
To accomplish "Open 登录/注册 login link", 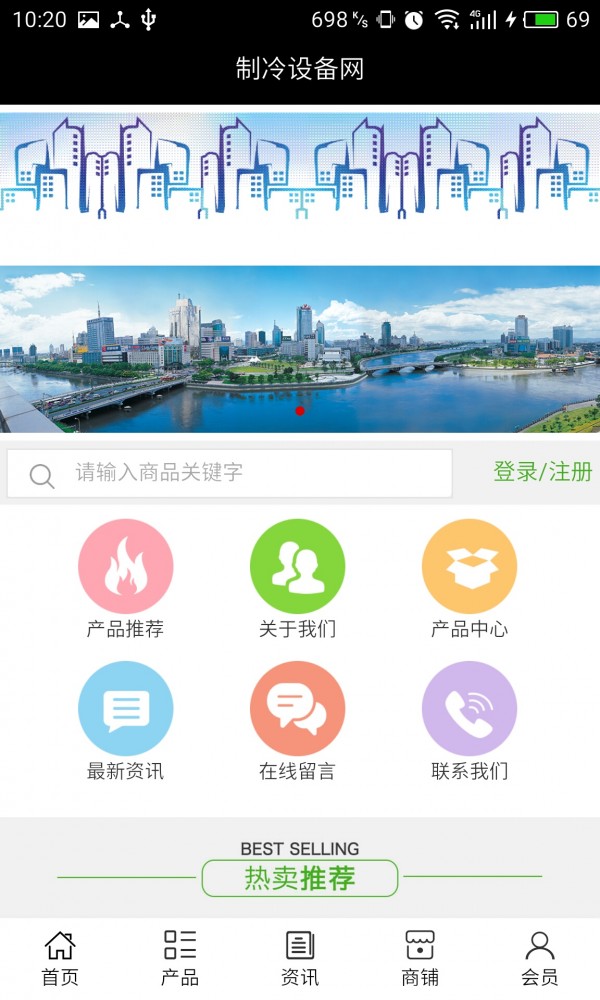I will [x=542, y=472].
